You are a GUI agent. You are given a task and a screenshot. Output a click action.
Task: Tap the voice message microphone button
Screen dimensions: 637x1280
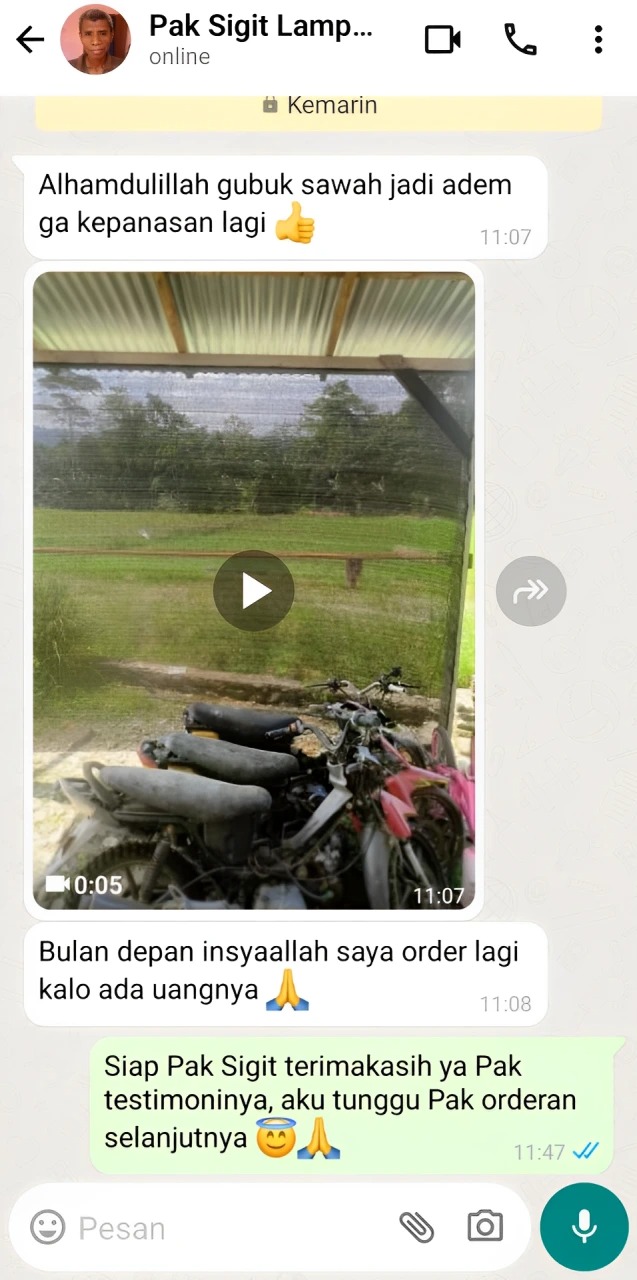tap(584, 1227)
